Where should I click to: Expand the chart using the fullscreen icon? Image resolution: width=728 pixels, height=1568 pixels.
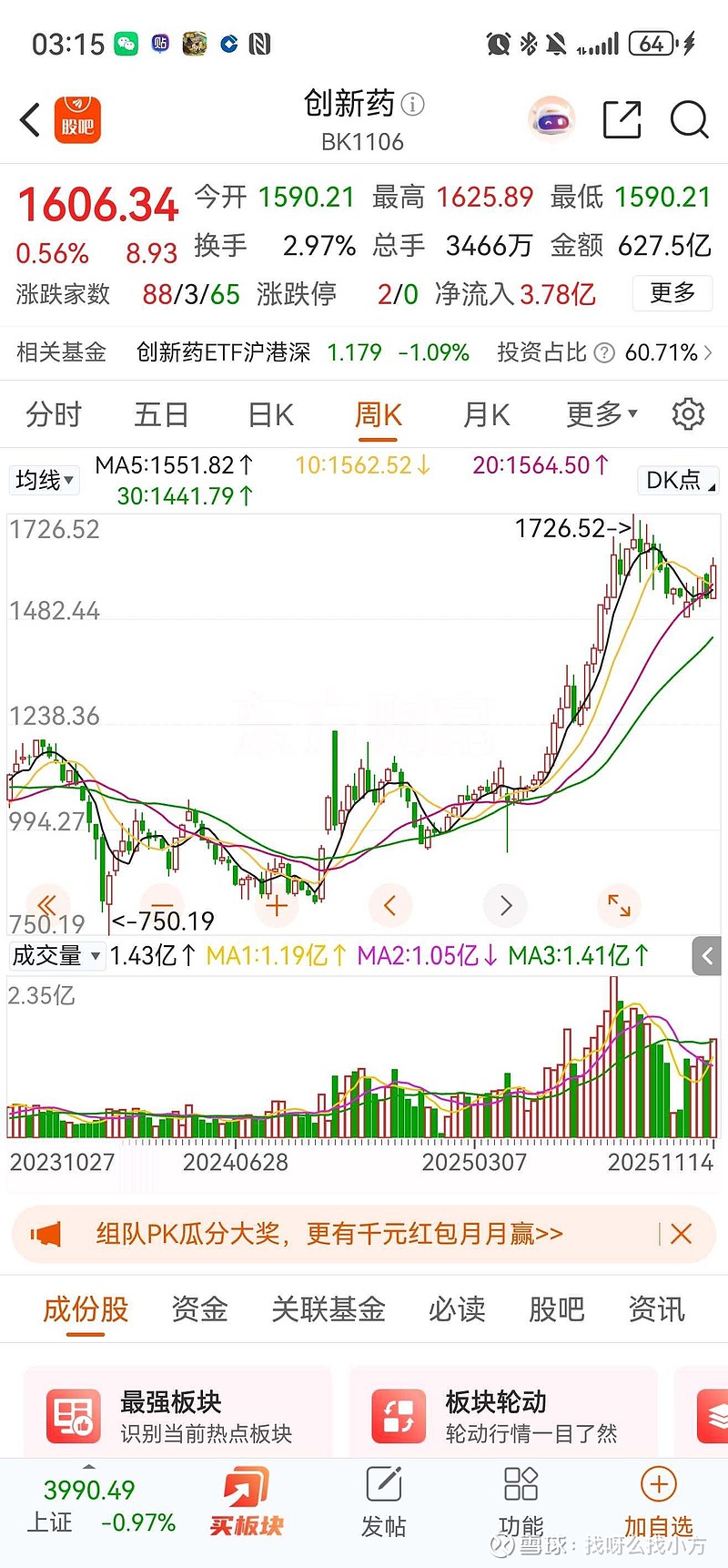619,905
